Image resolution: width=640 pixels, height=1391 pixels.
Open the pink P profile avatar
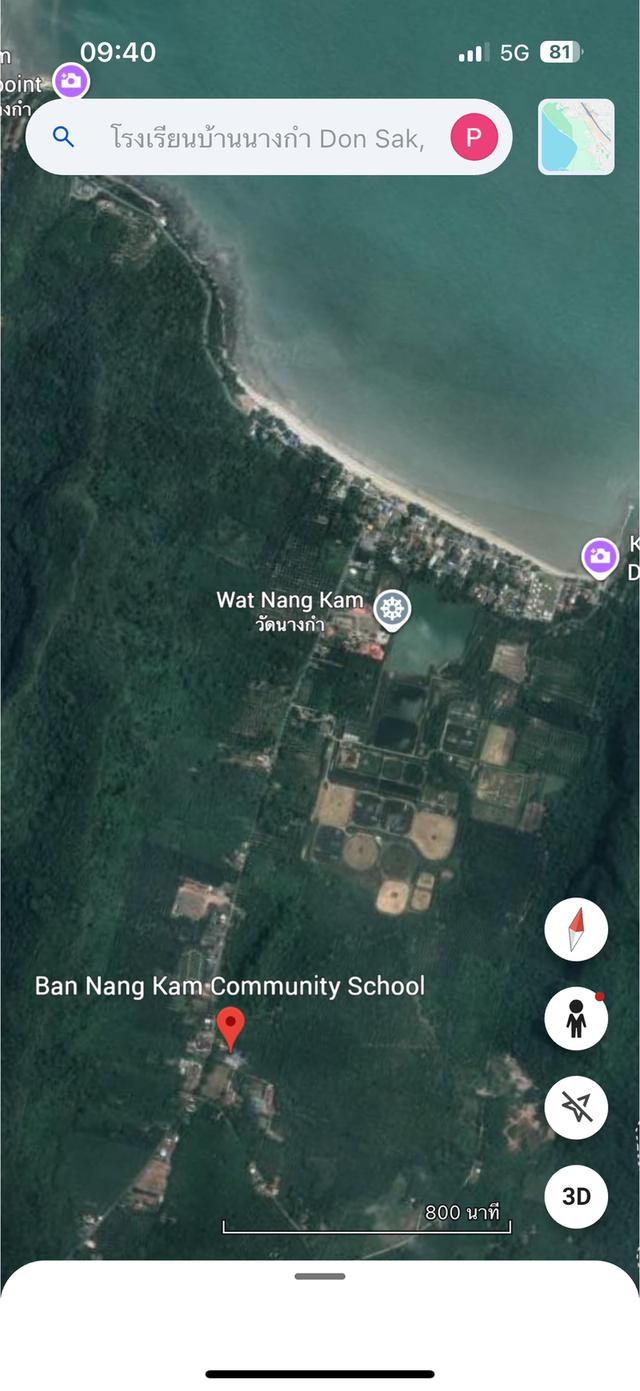474,137
